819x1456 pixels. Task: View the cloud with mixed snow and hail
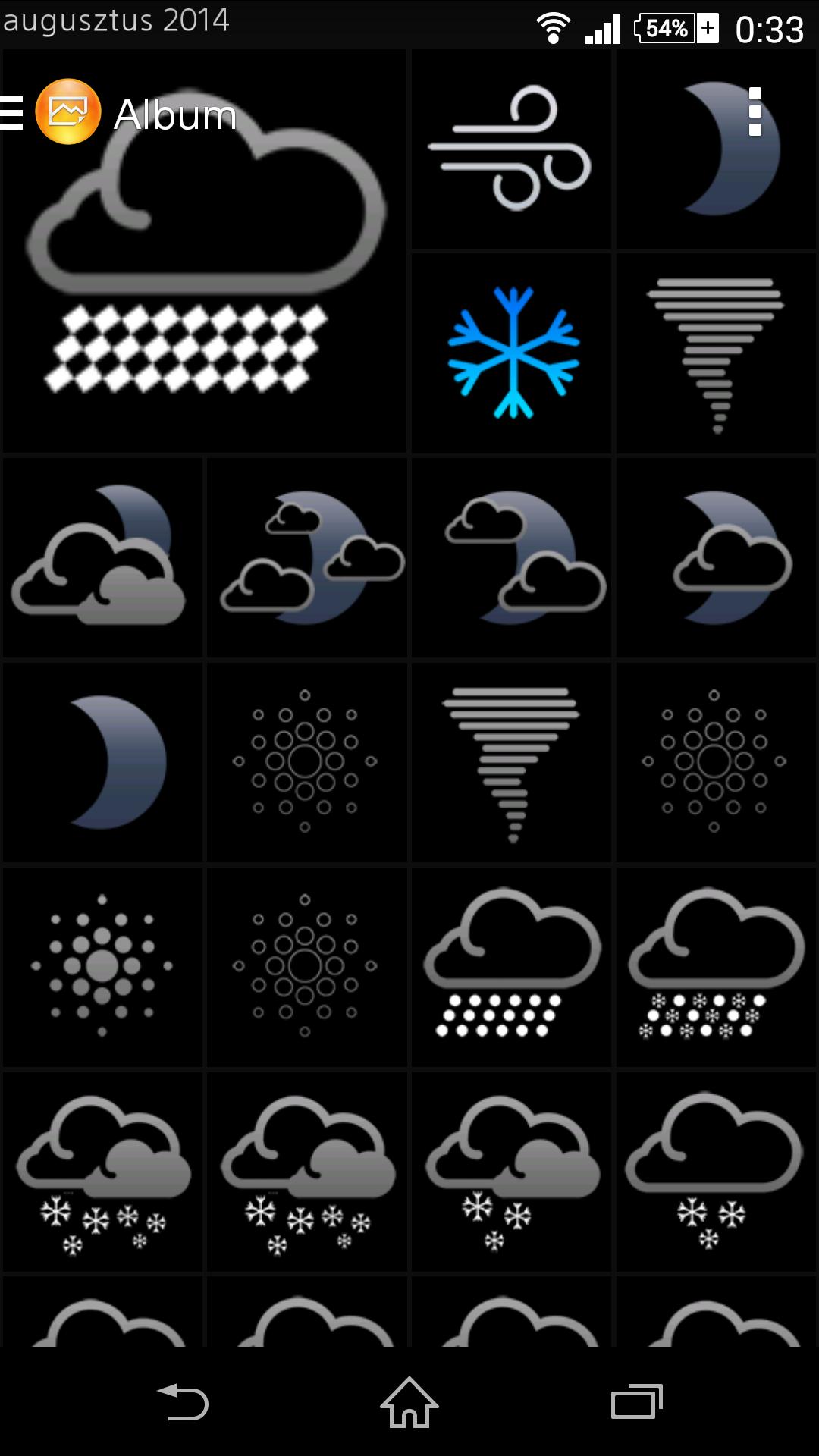[x=716, y=967]
